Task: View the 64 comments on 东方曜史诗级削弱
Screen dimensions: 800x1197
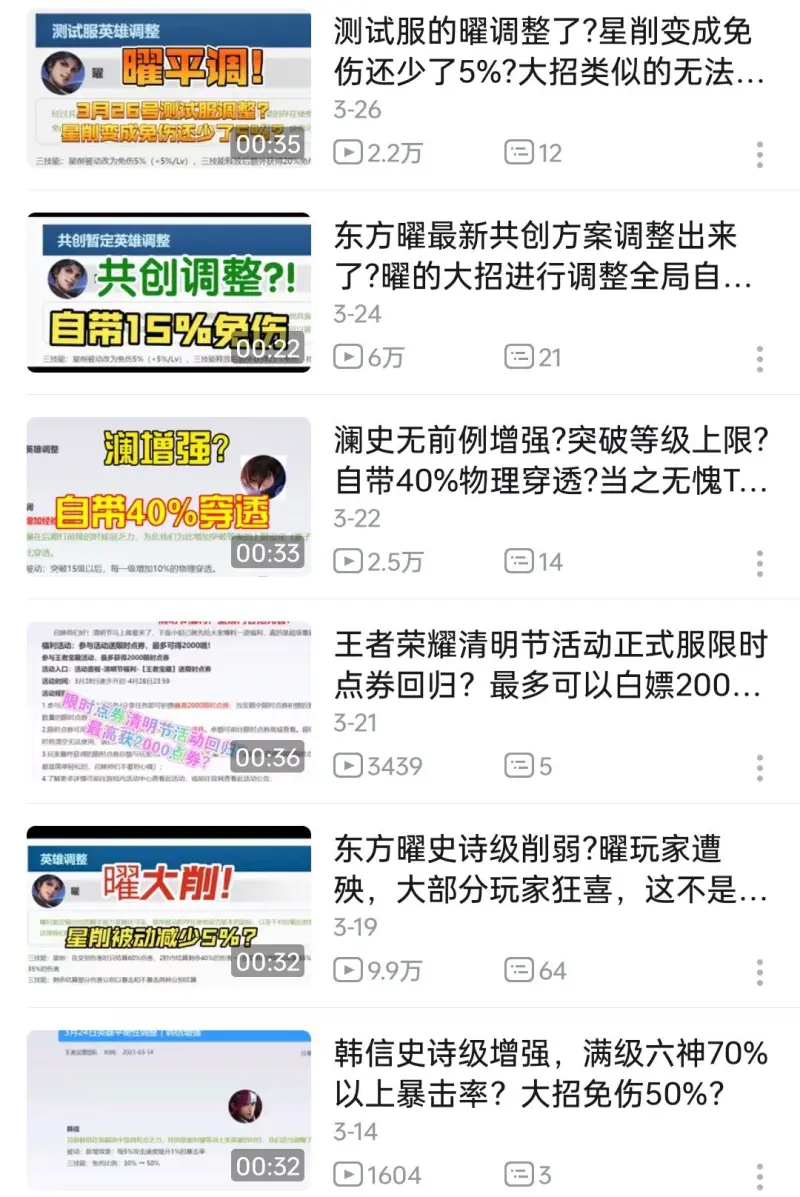Action: [x=537, y=970]
